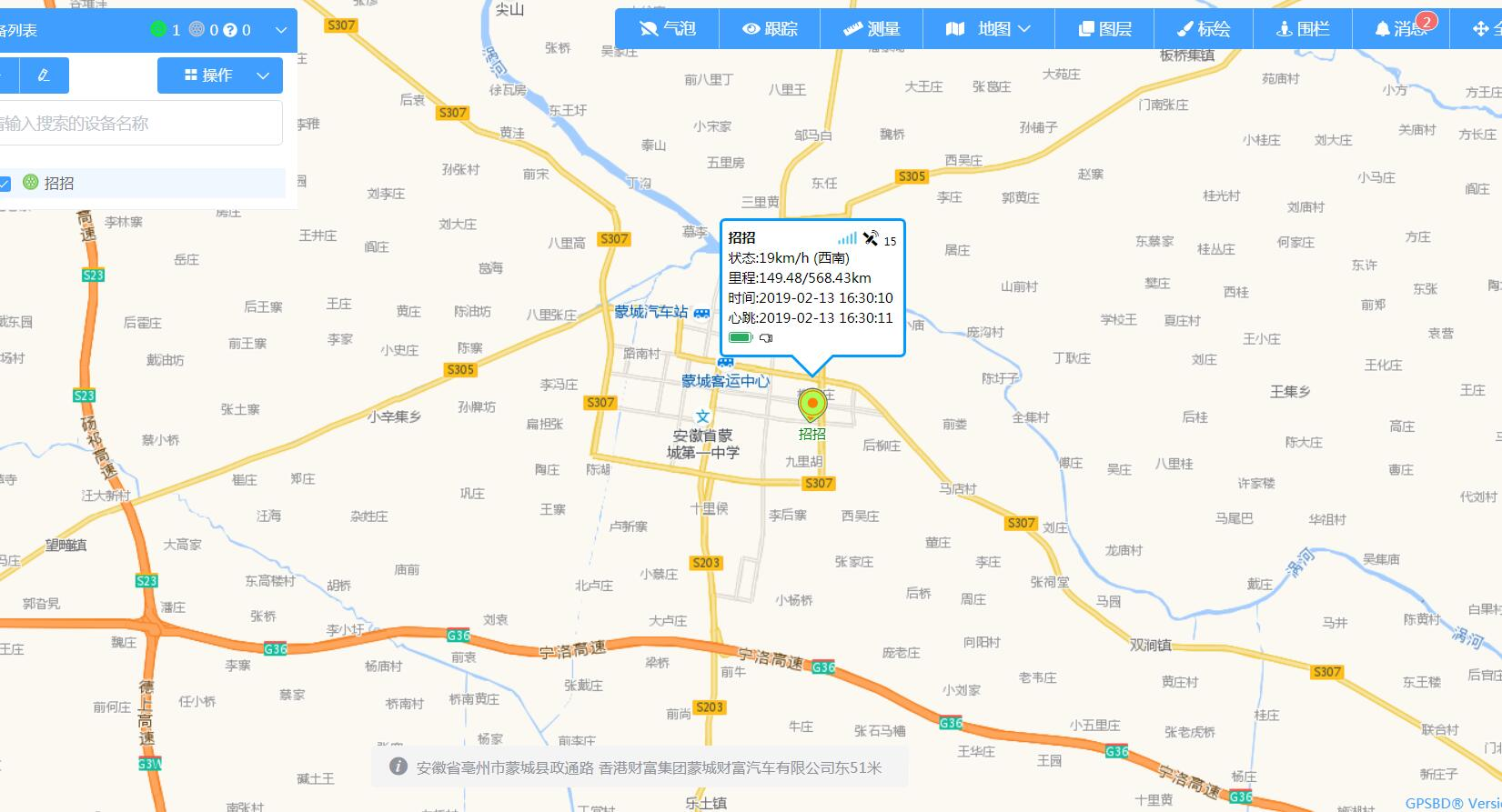Tap the 招招 location marker on map

pos(812,405)
